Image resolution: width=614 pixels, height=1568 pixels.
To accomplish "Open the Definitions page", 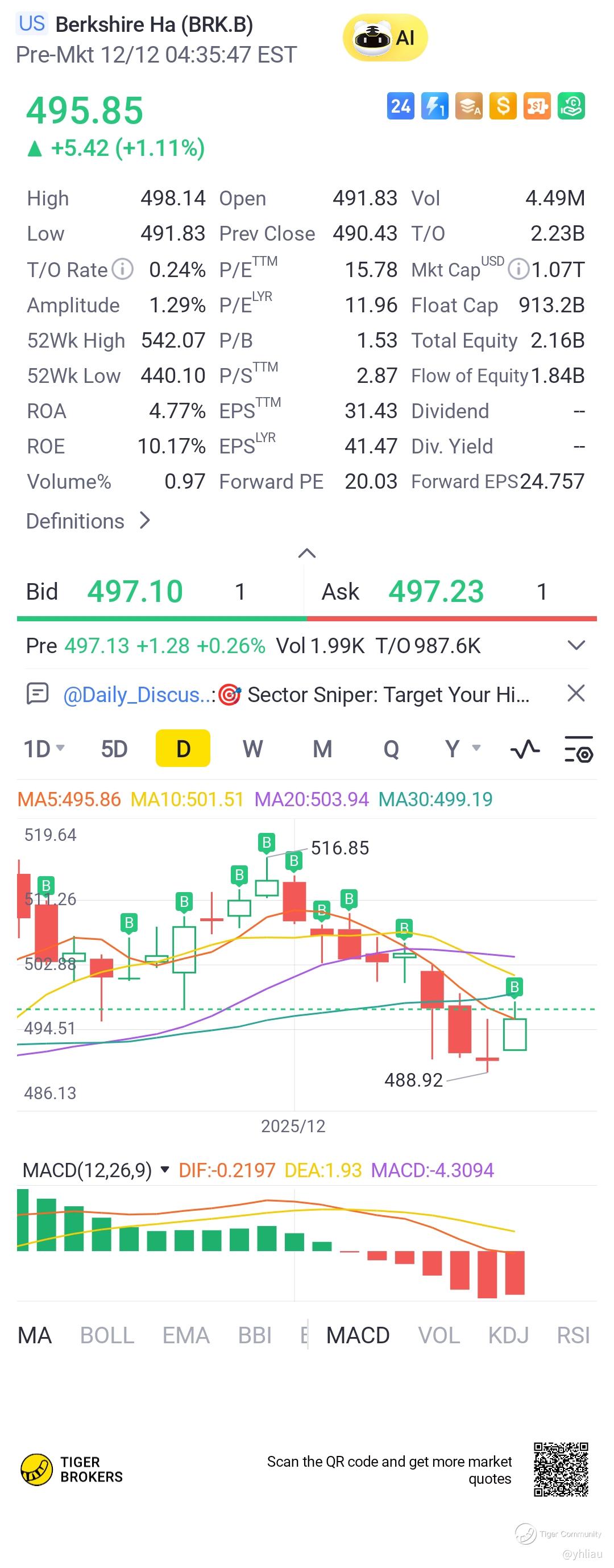I will [88, 521].
